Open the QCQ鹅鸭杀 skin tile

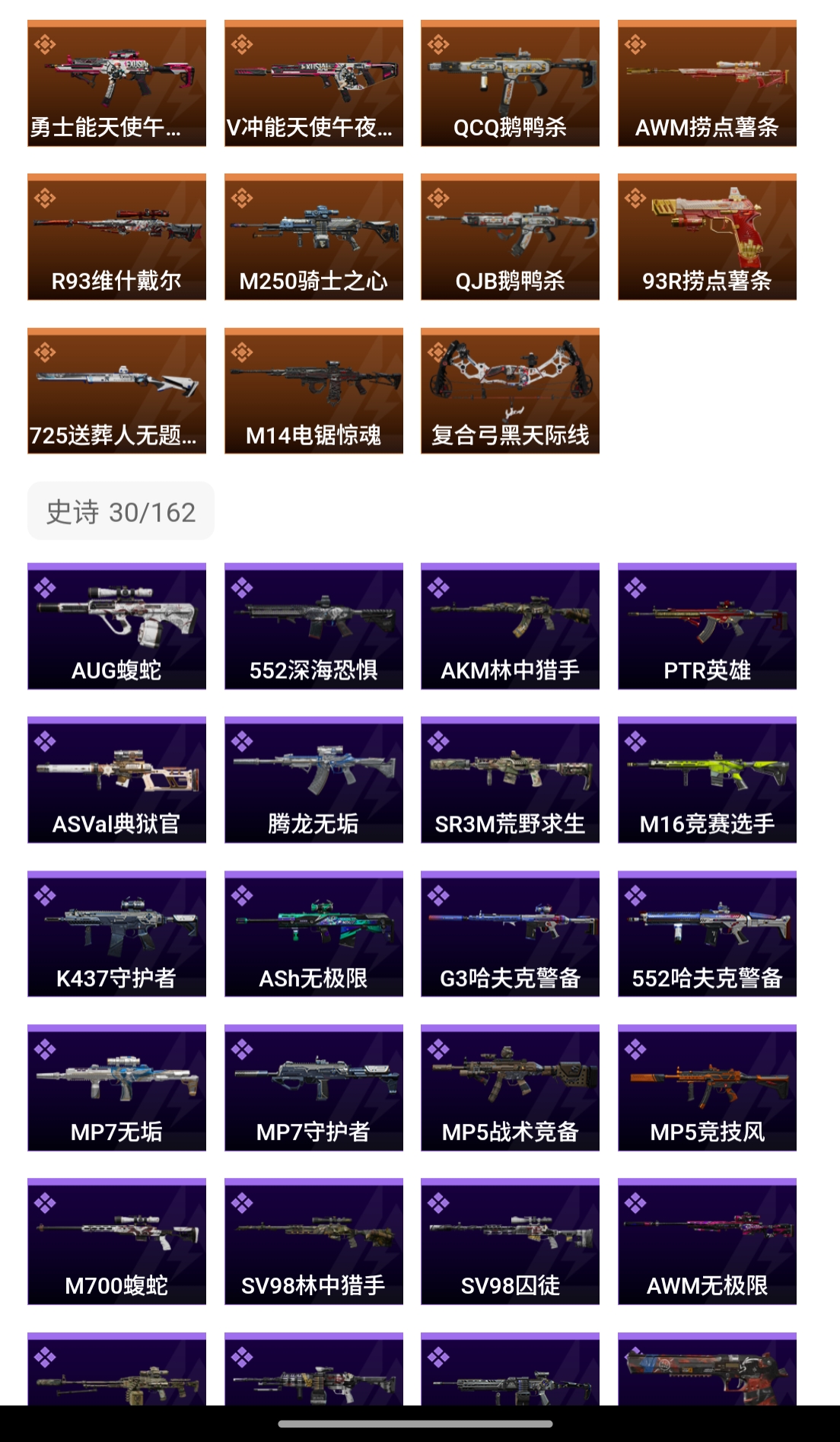(510, 83)
